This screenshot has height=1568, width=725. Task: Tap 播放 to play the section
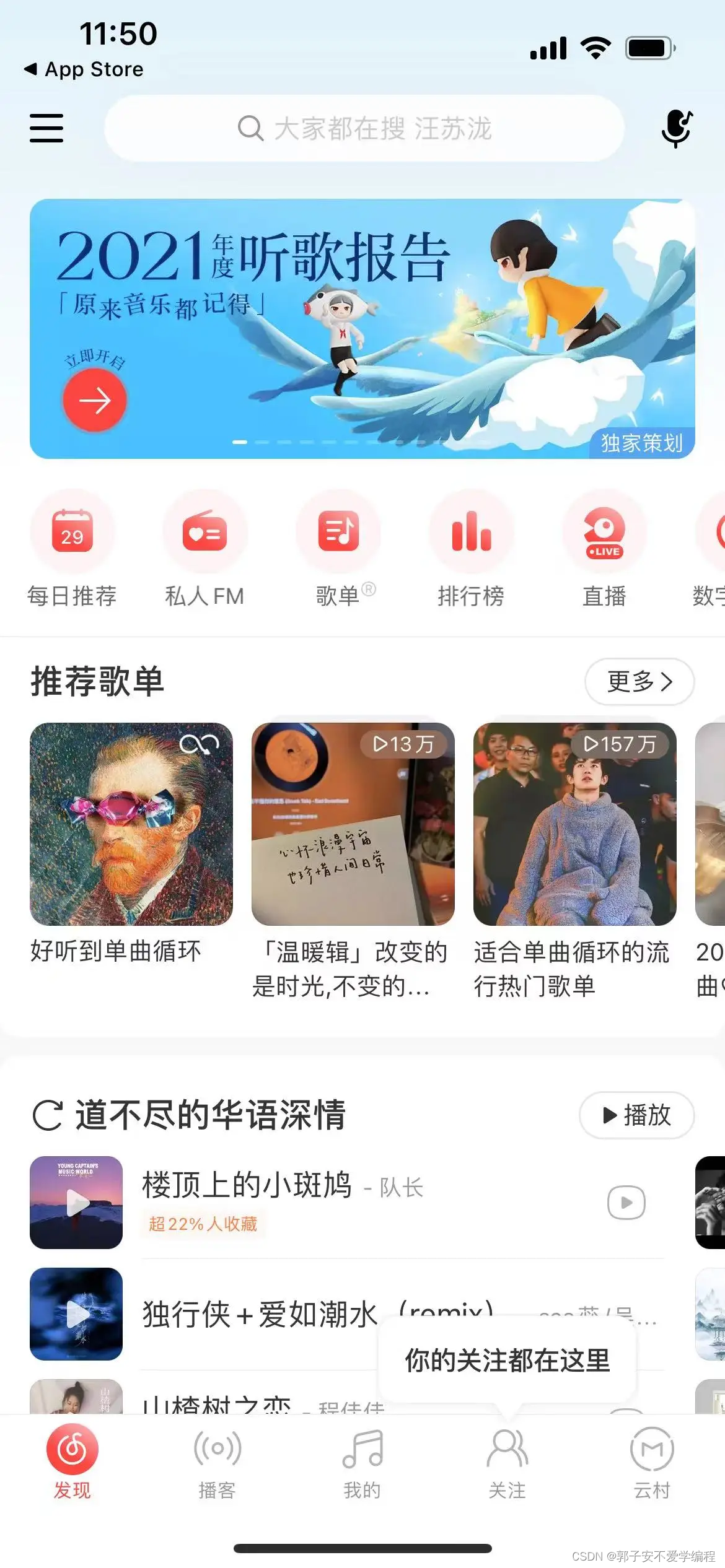(x=637, y=1115)
